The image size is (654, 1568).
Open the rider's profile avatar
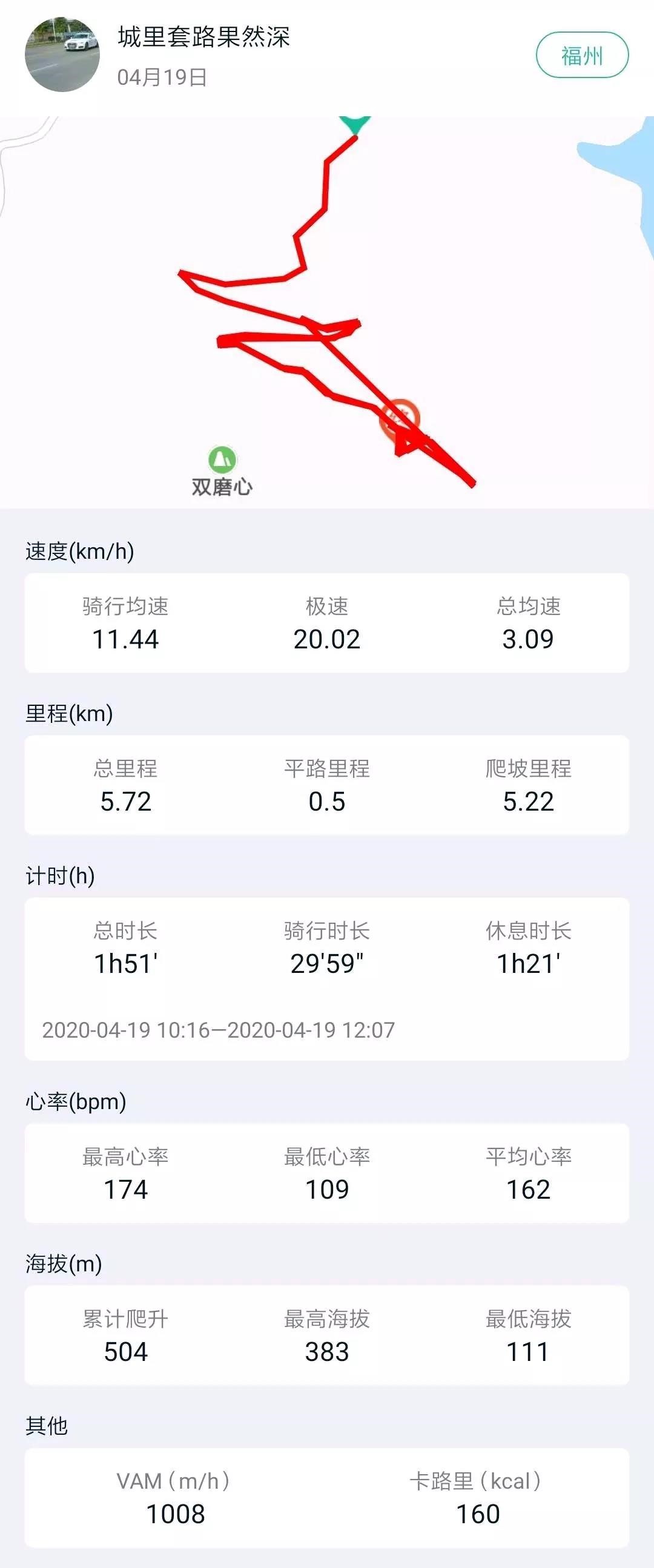62,54
